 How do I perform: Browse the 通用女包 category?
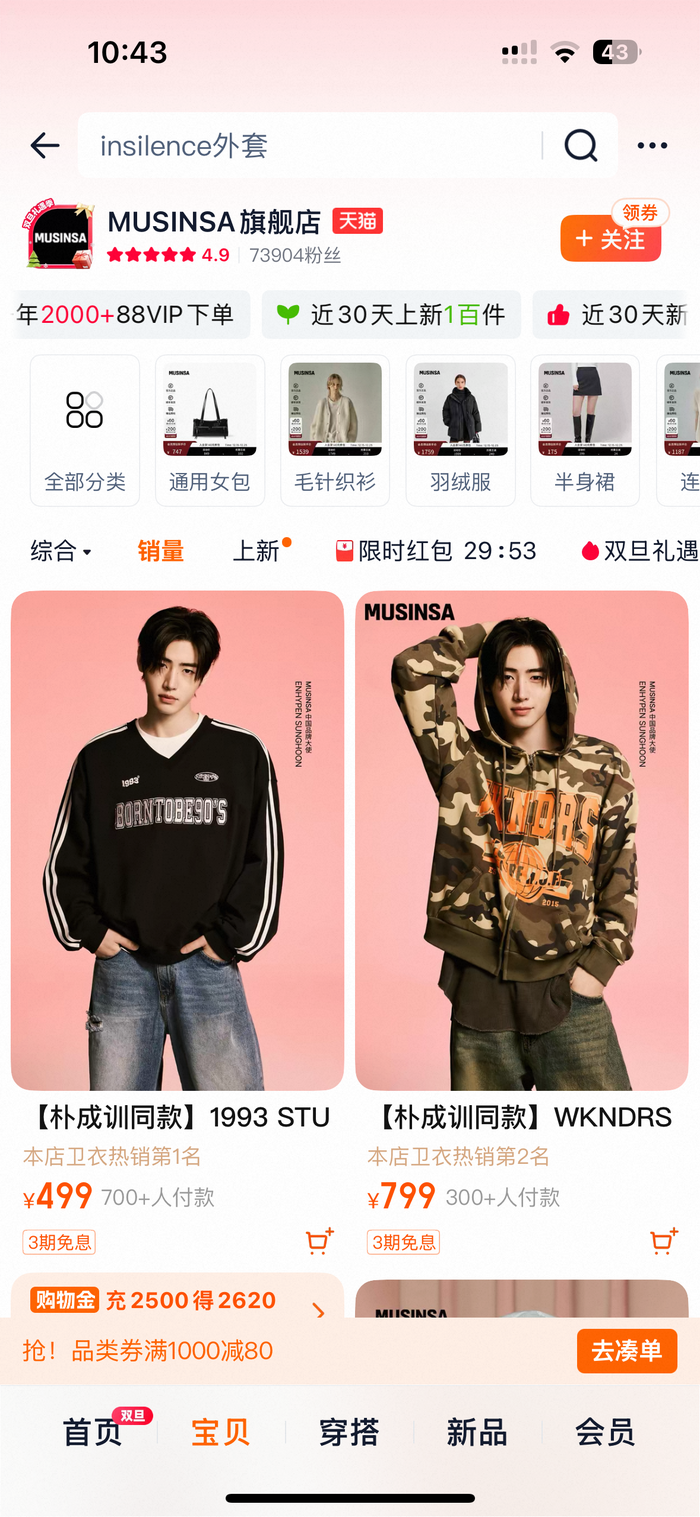coord(210,430)
